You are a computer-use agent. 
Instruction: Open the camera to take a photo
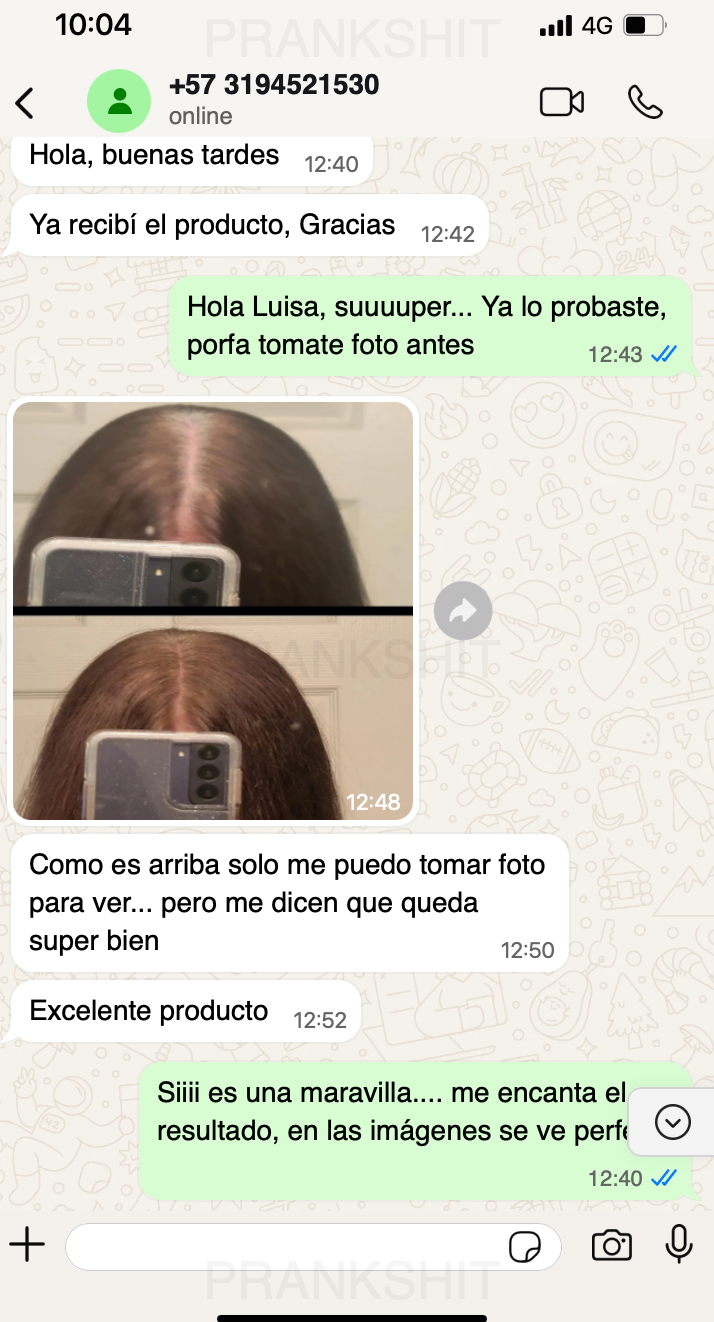(611, 1246)
